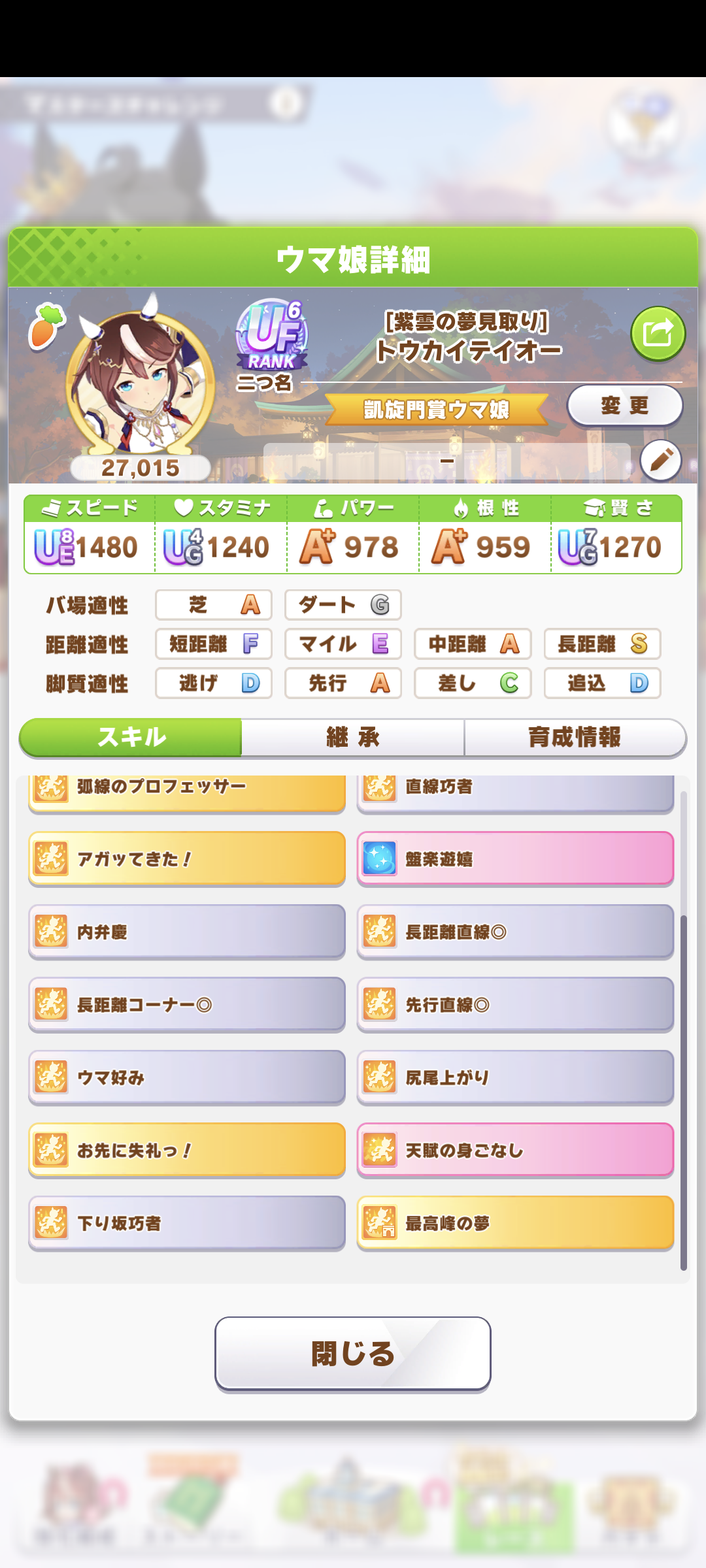Switch to the 育成情報 tab
The image size is (706, 1568).
pos(575,738)
